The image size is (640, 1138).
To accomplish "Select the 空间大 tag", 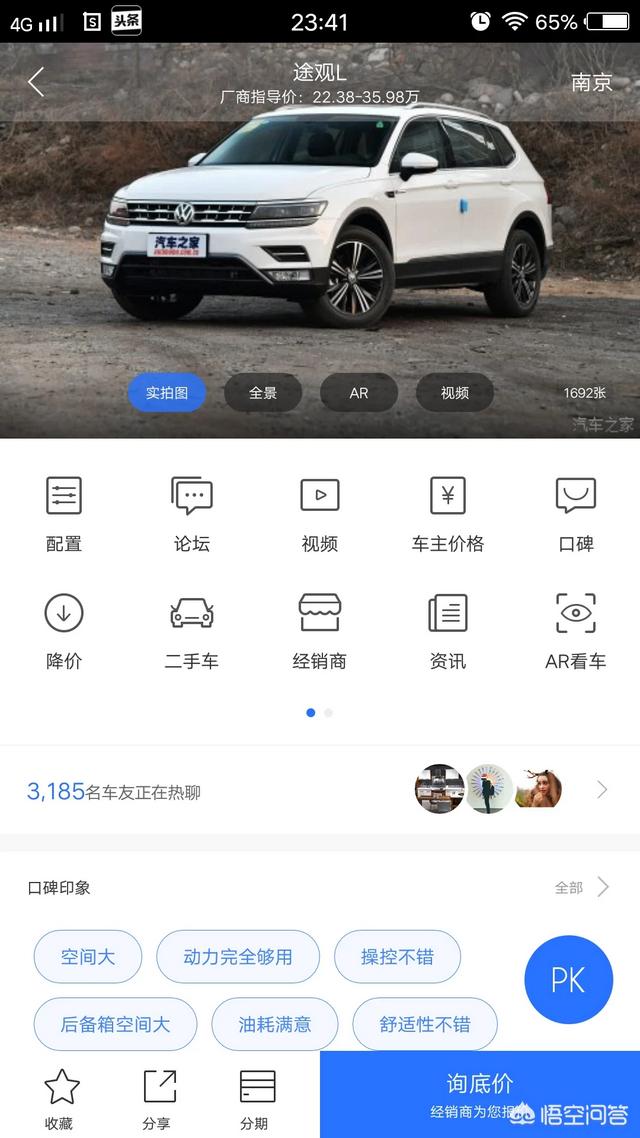I will point(88,957).
